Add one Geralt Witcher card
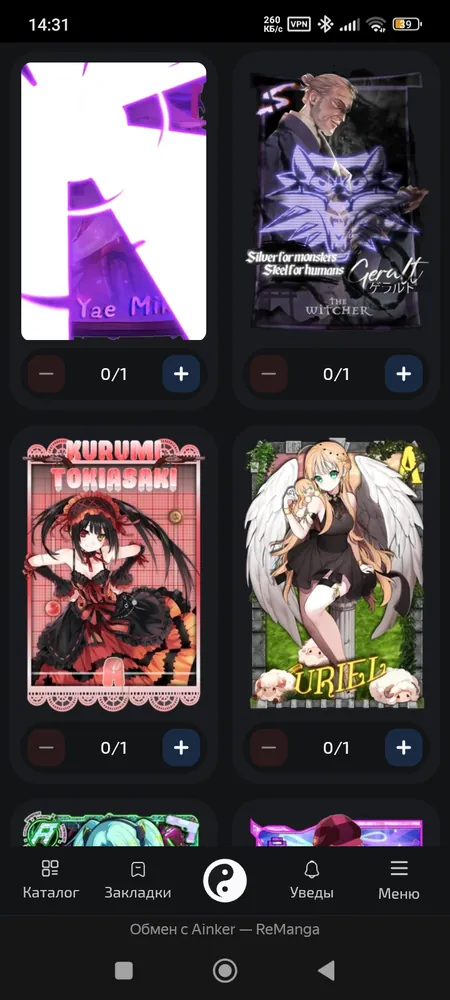This screenshot has height=1000, width=450. [403, 374]
